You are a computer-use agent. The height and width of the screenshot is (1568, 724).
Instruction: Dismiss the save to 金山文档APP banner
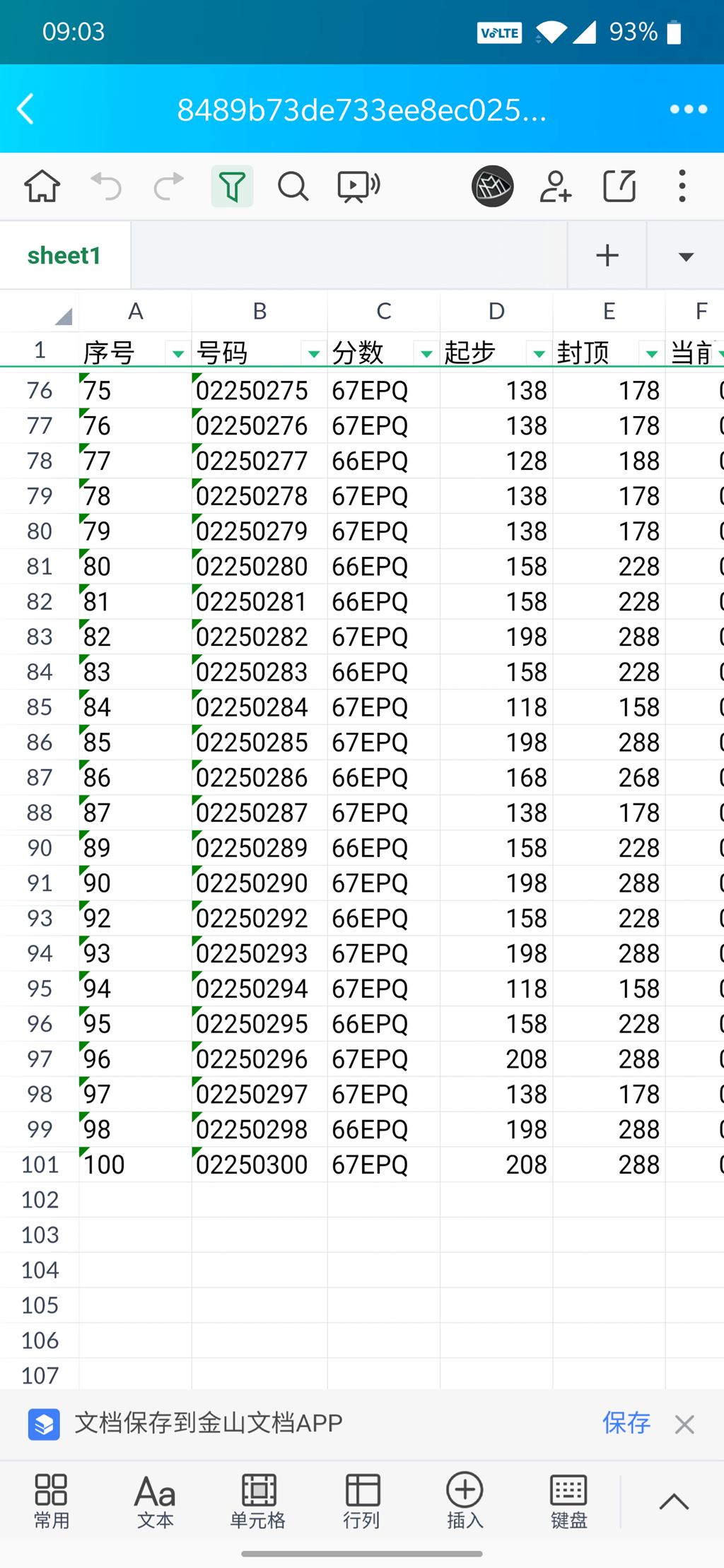pos(684,1424)
